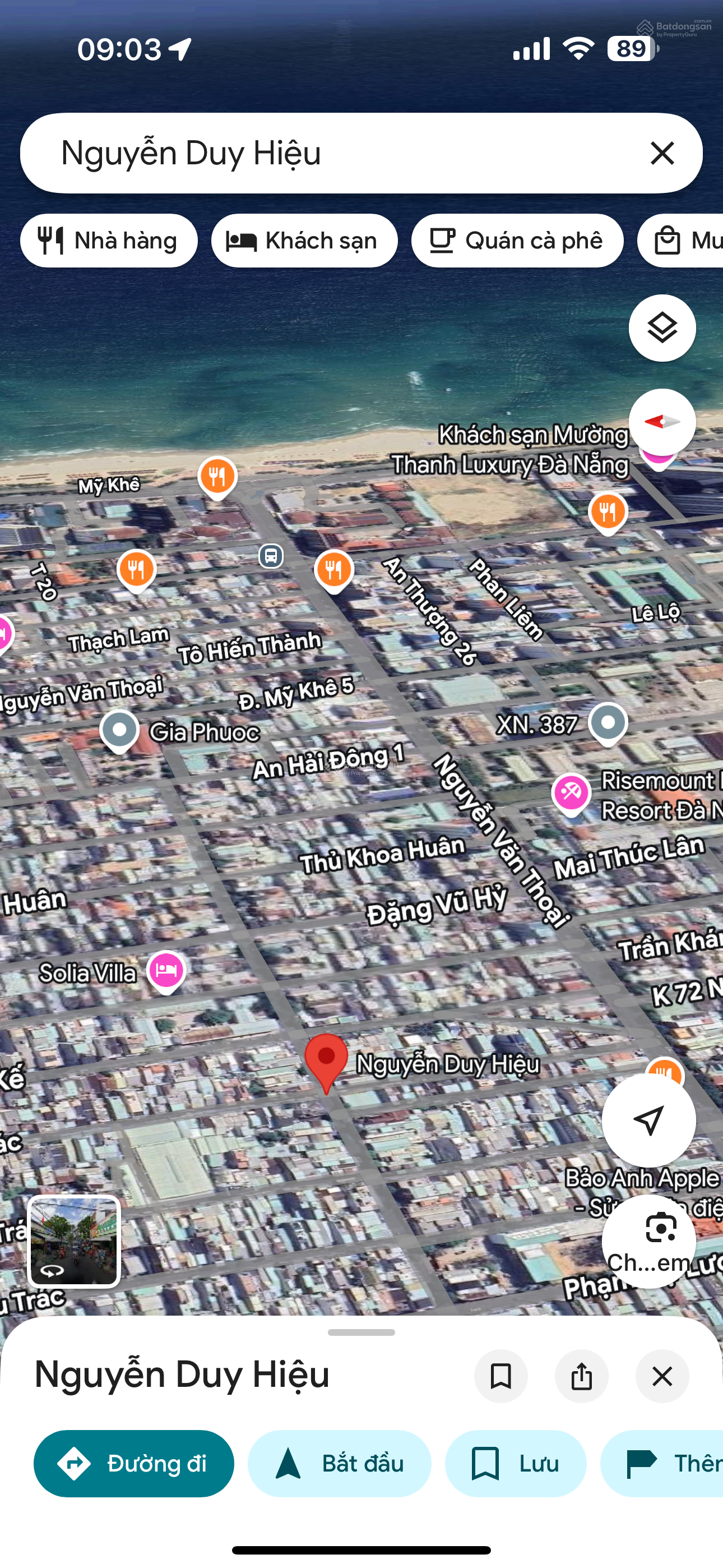Image resolution: width=723 pixels, height=1568 pixels.
Task: Clear the Nguyễn Duy Hiệu search query
Action: point(662,153)
